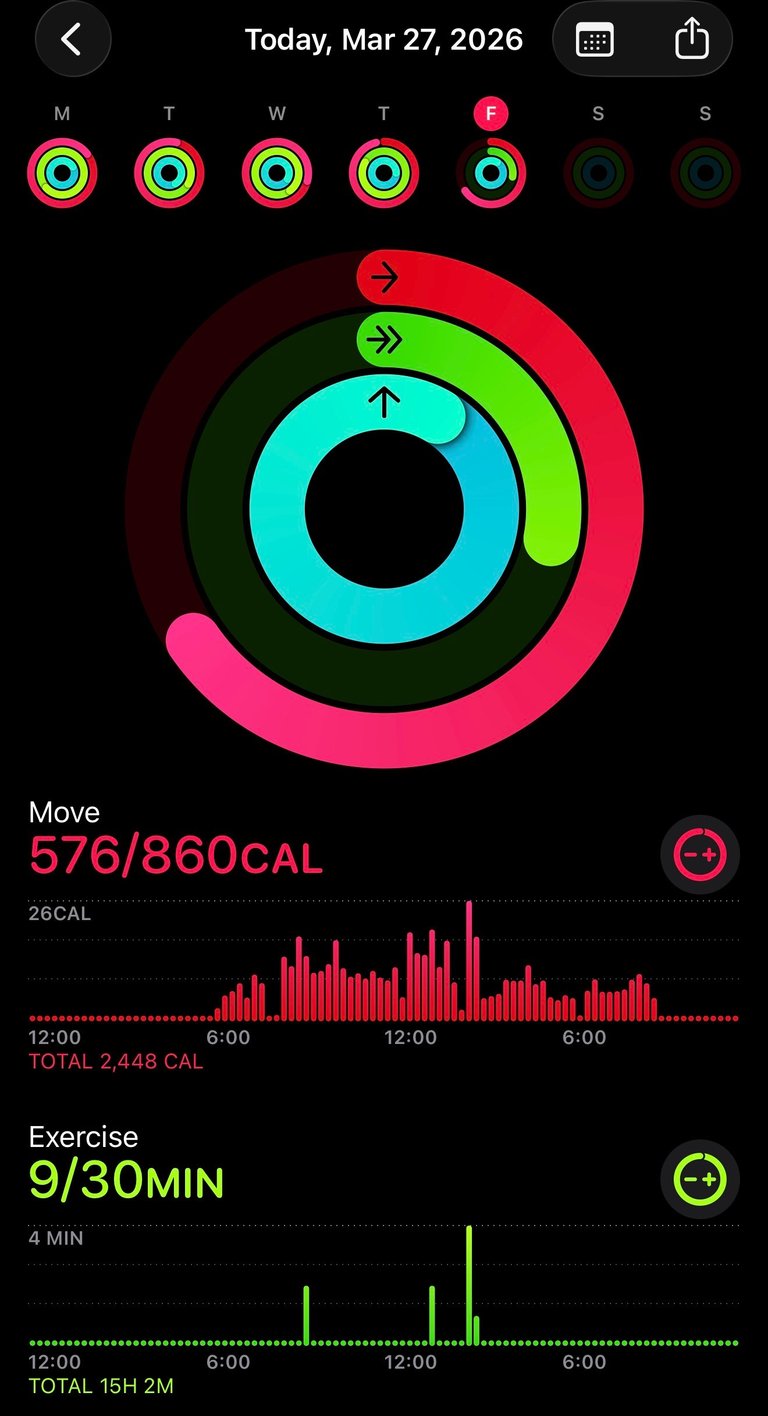Select Wednesday's activity rings
768x1416 pixels.
(277, 172)
